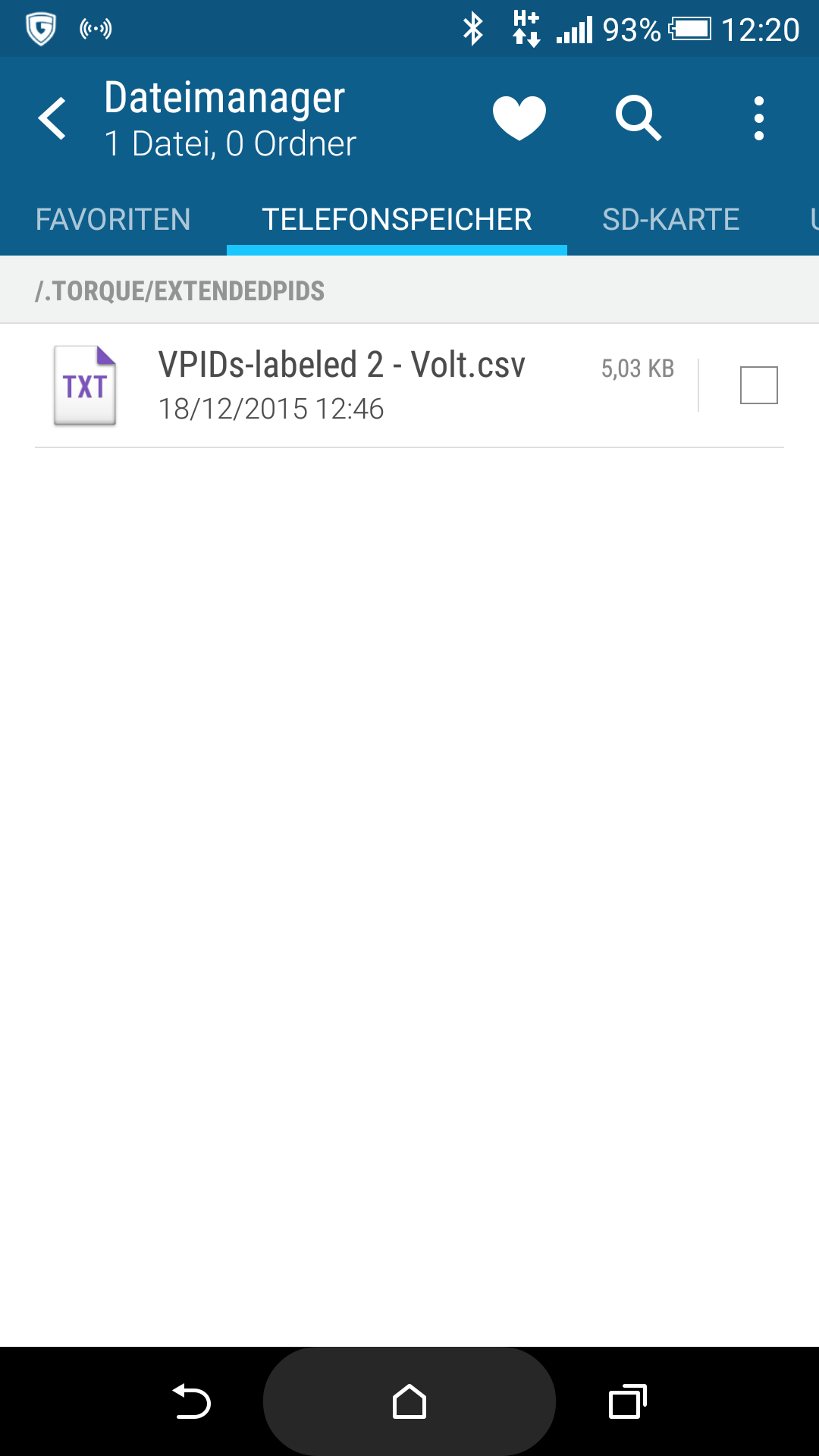Expand the partially visible tab on the right

811,219
